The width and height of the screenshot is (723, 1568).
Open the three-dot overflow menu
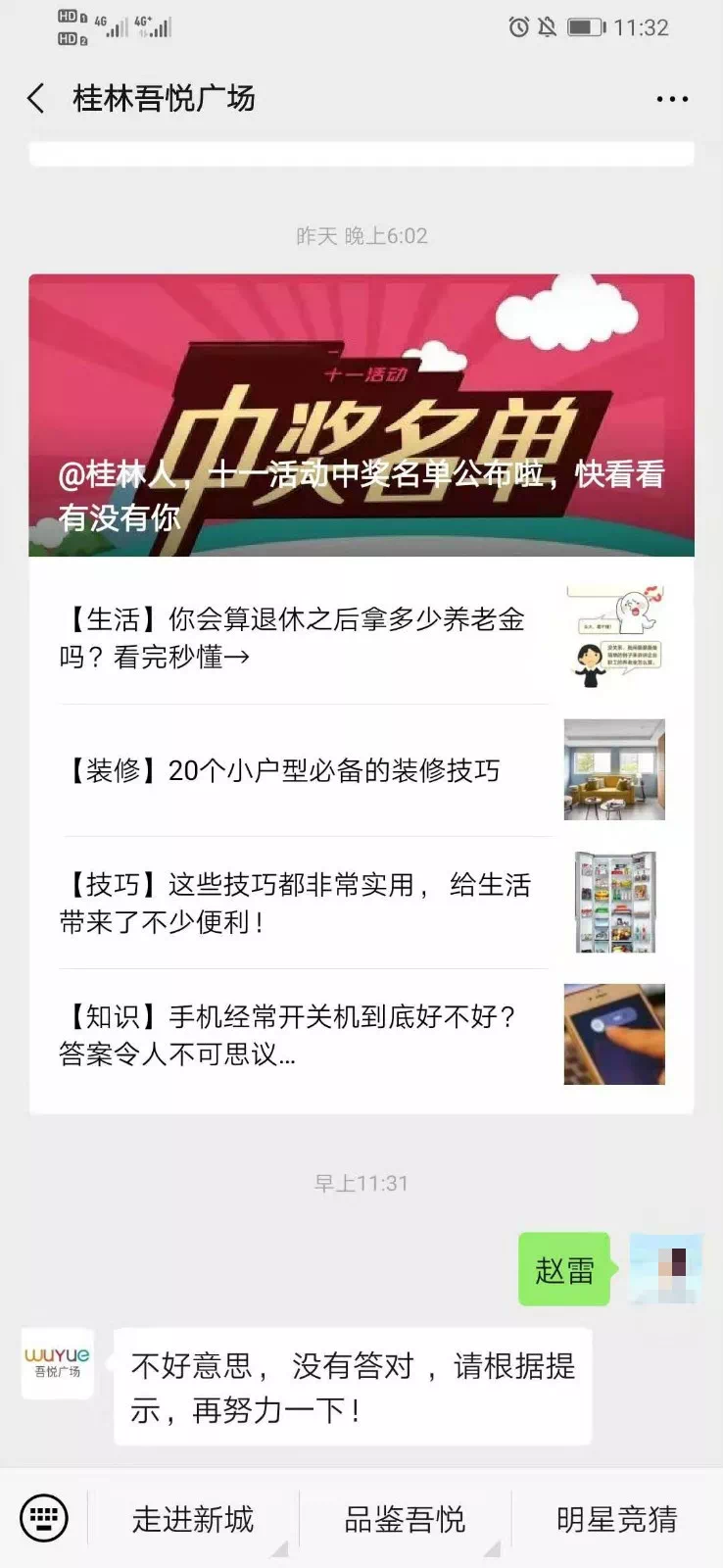click(672, 99)
